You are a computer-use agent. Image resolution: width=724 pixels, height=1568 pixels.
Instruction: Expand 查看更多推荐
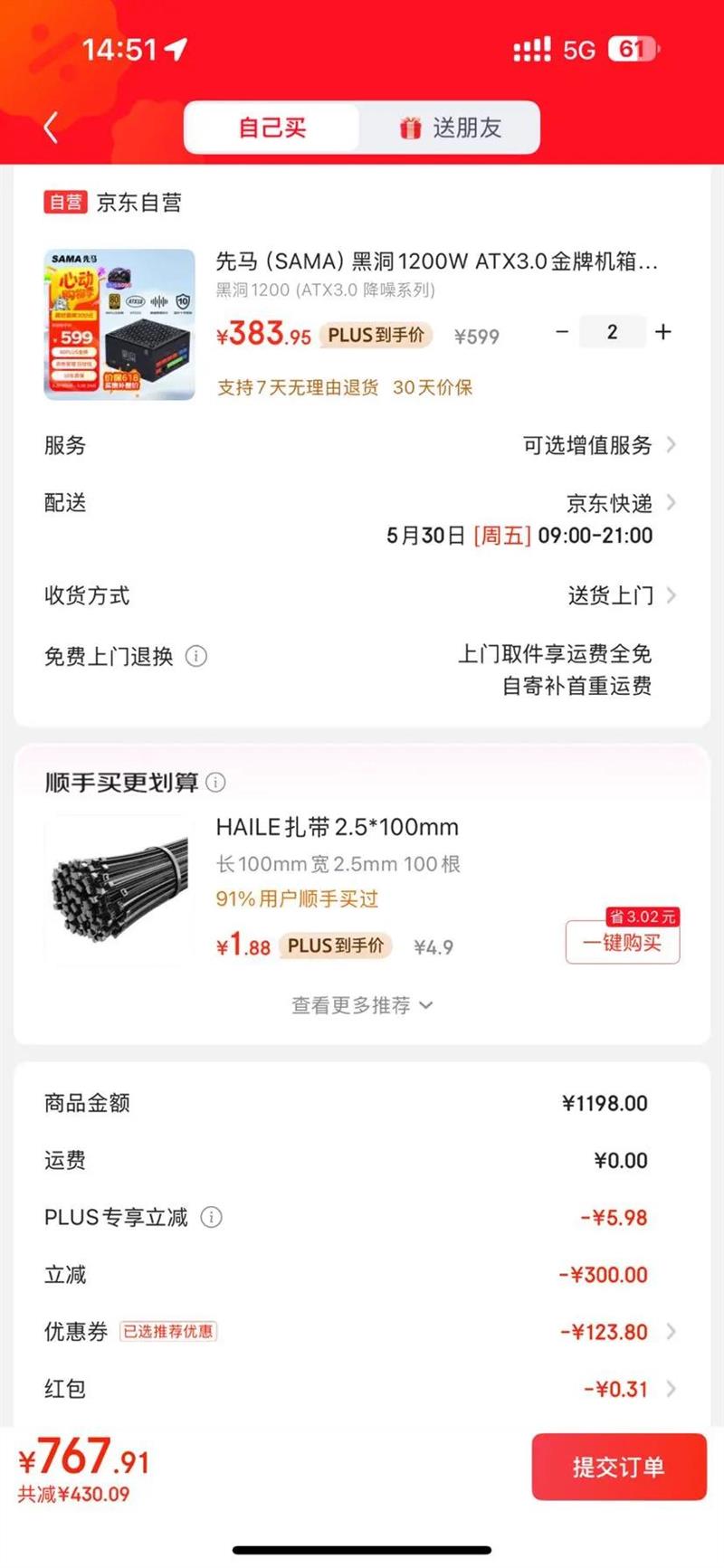pyautogui.click(x=362, y=1005)
